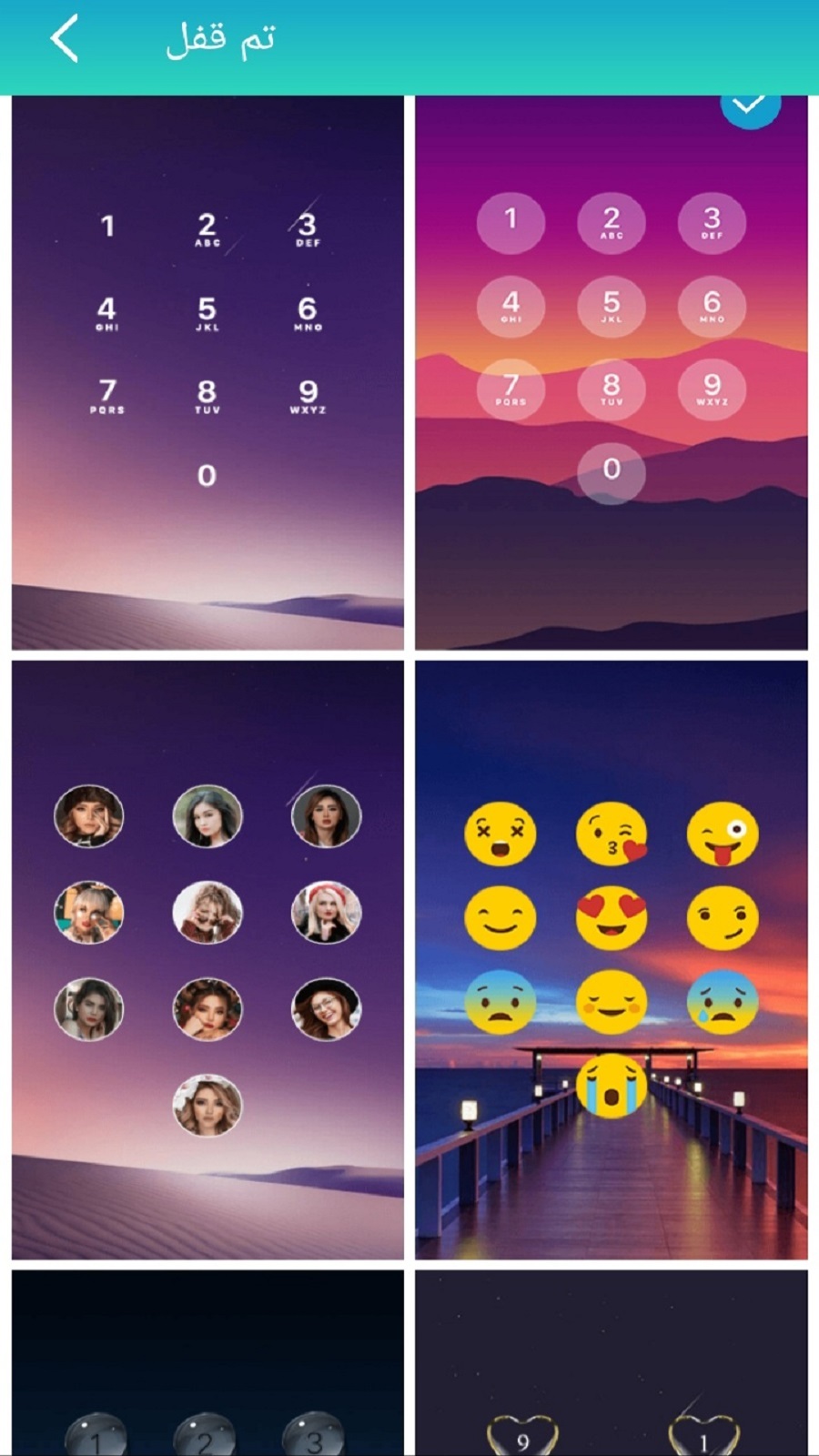
Task: Select the purple desert plain keypad theme
Action: point(207,372)
